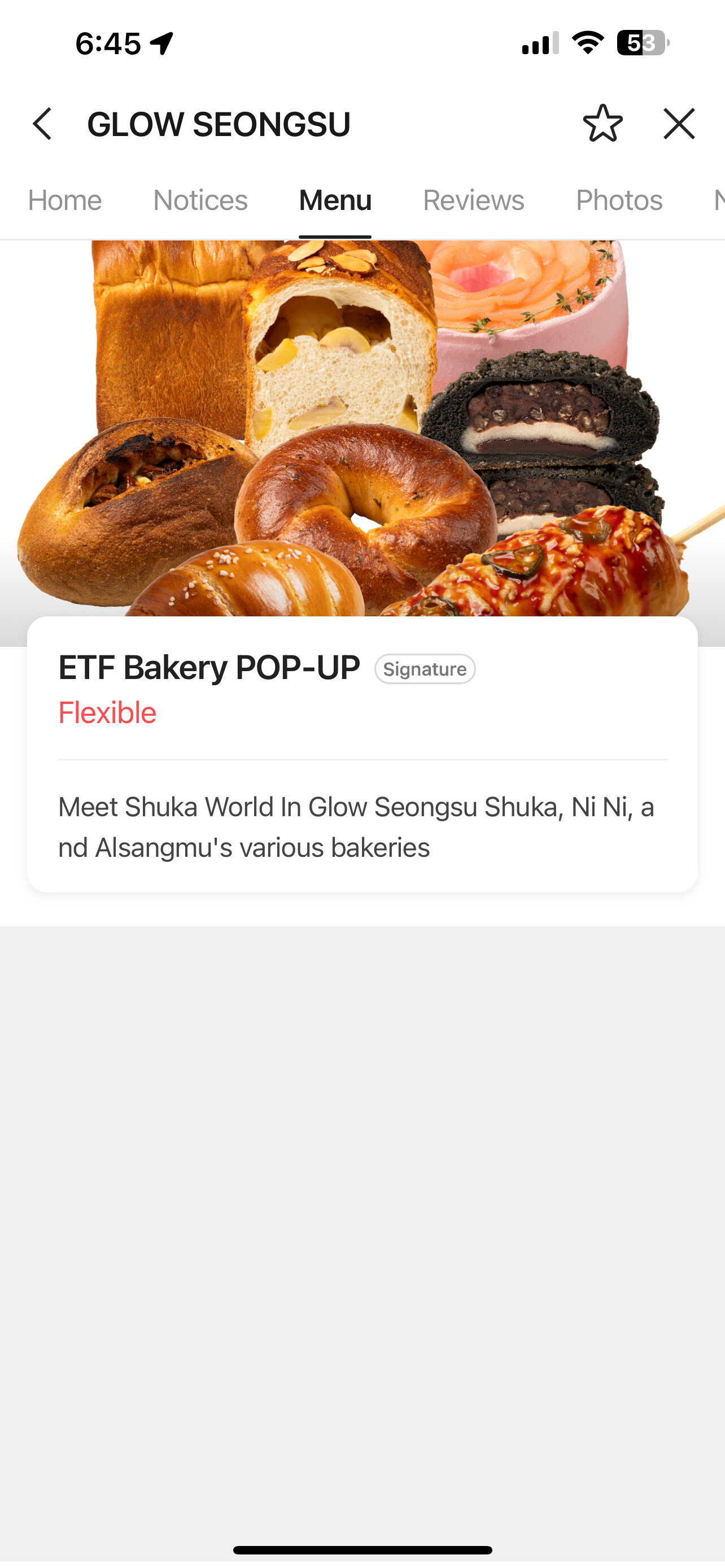Close the GLOW SEONGSU page
Viewport: 725px width, 1568px height.
click(679, 124)
